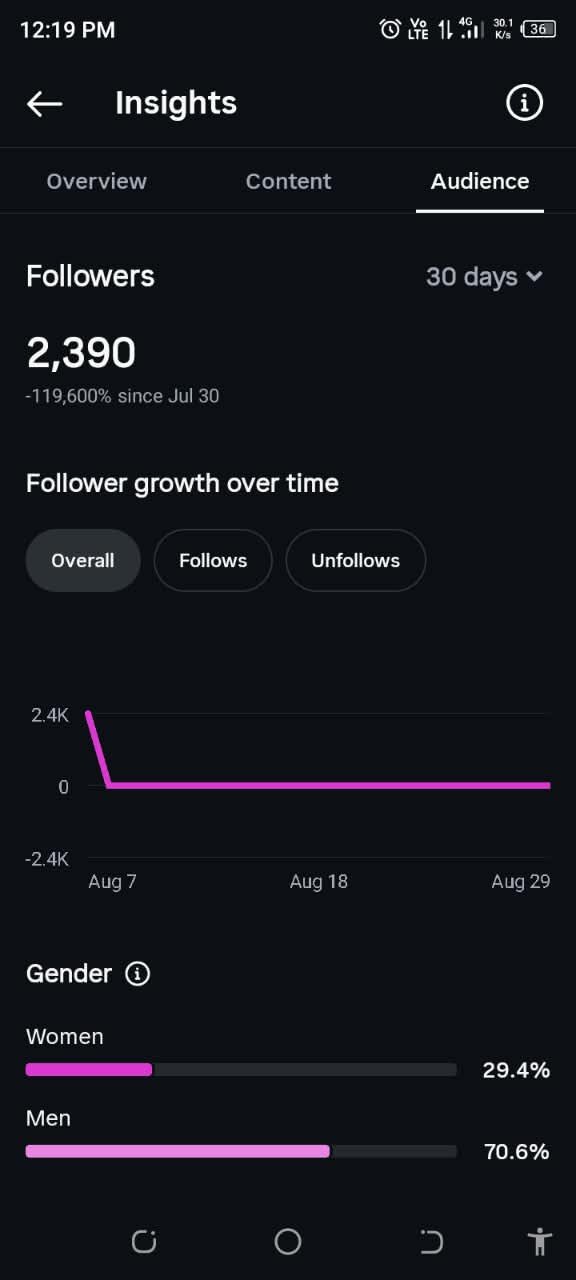Expand the 30 days period dropdown

[x=484, y=276]
